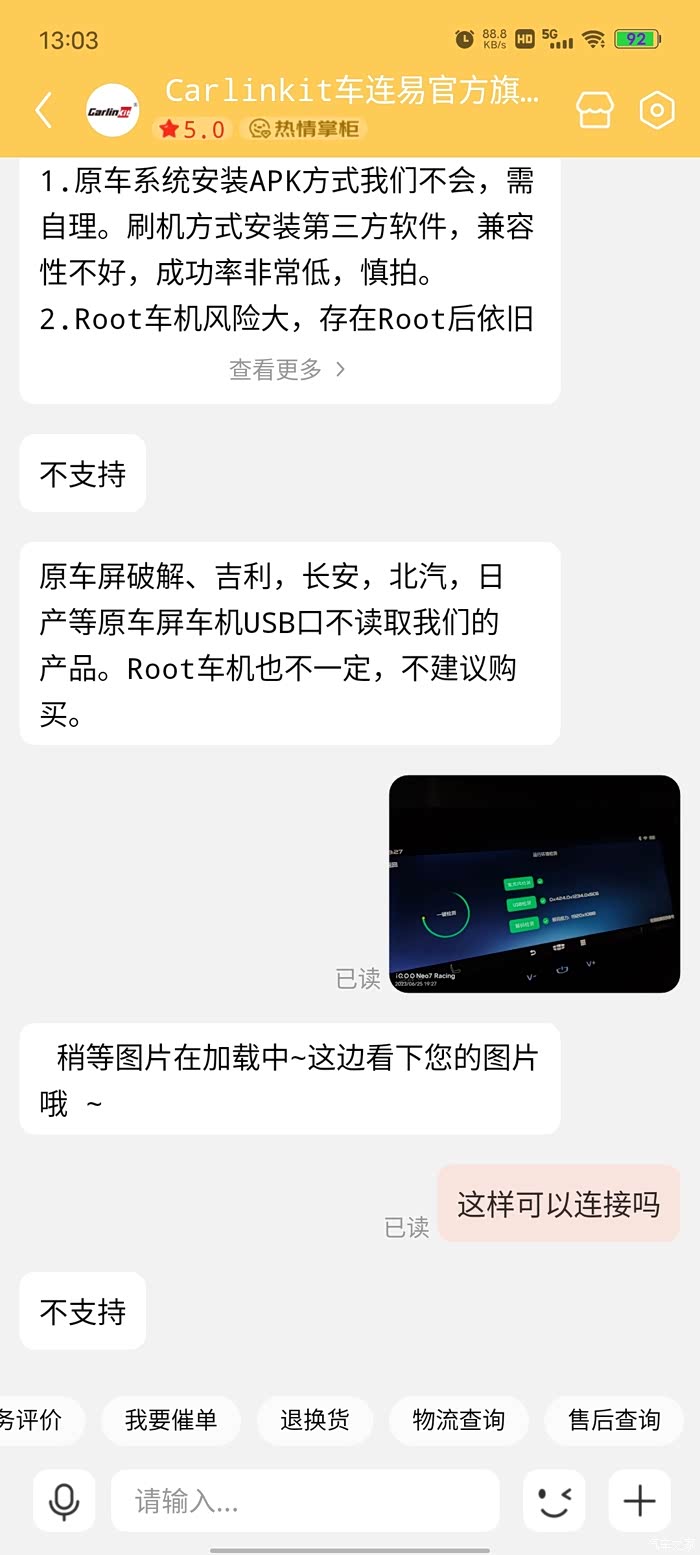700x1555 pixels.
Task: Open the sent car screen photo
Action: pyautogui.click(x=534, y=883)
